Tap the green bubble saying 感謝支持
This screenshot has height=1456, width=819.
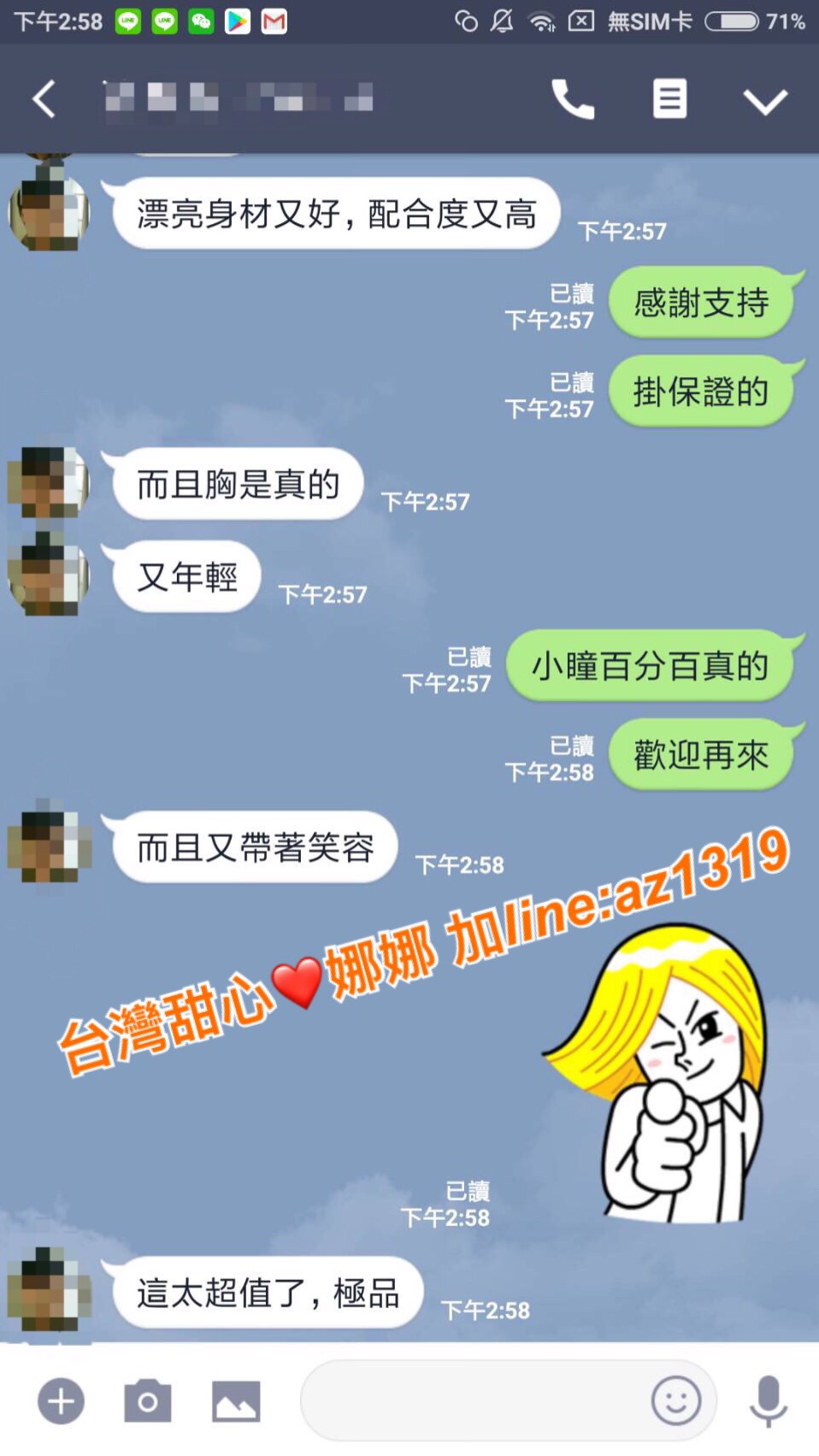701,302
